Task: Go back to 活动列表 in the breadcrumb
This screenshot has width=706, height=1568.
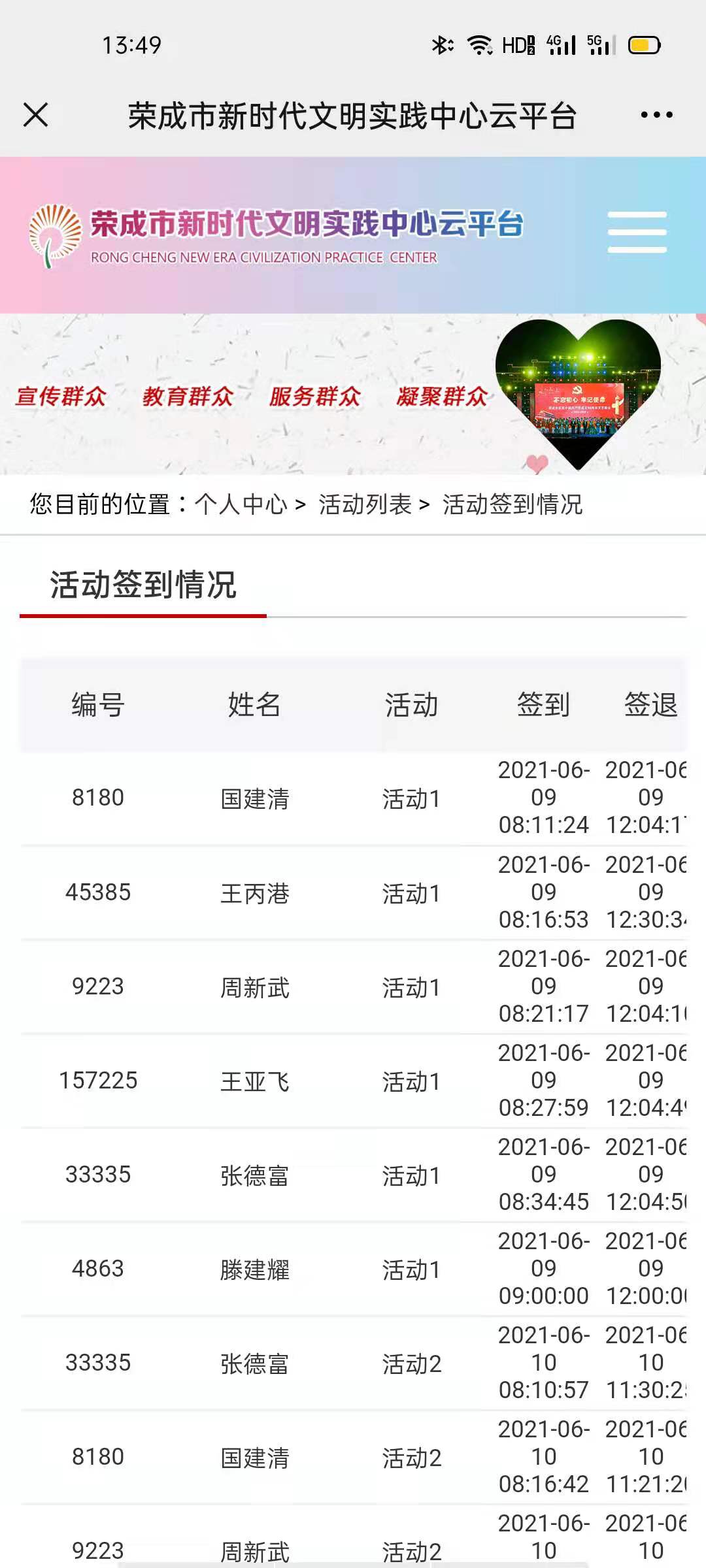Action: point(365,504)
